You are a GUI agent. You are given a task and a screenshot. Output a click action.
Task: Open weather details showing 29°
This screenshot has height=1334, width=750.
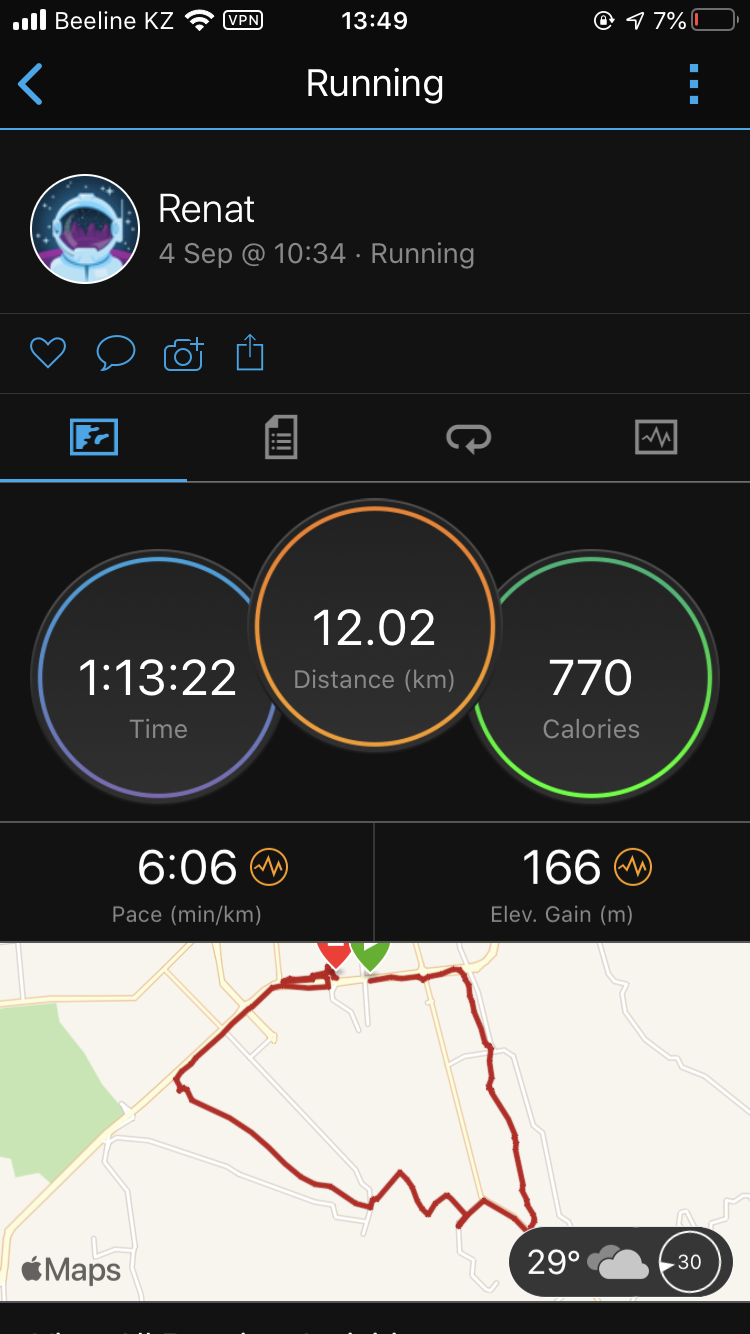point(620,1262)
